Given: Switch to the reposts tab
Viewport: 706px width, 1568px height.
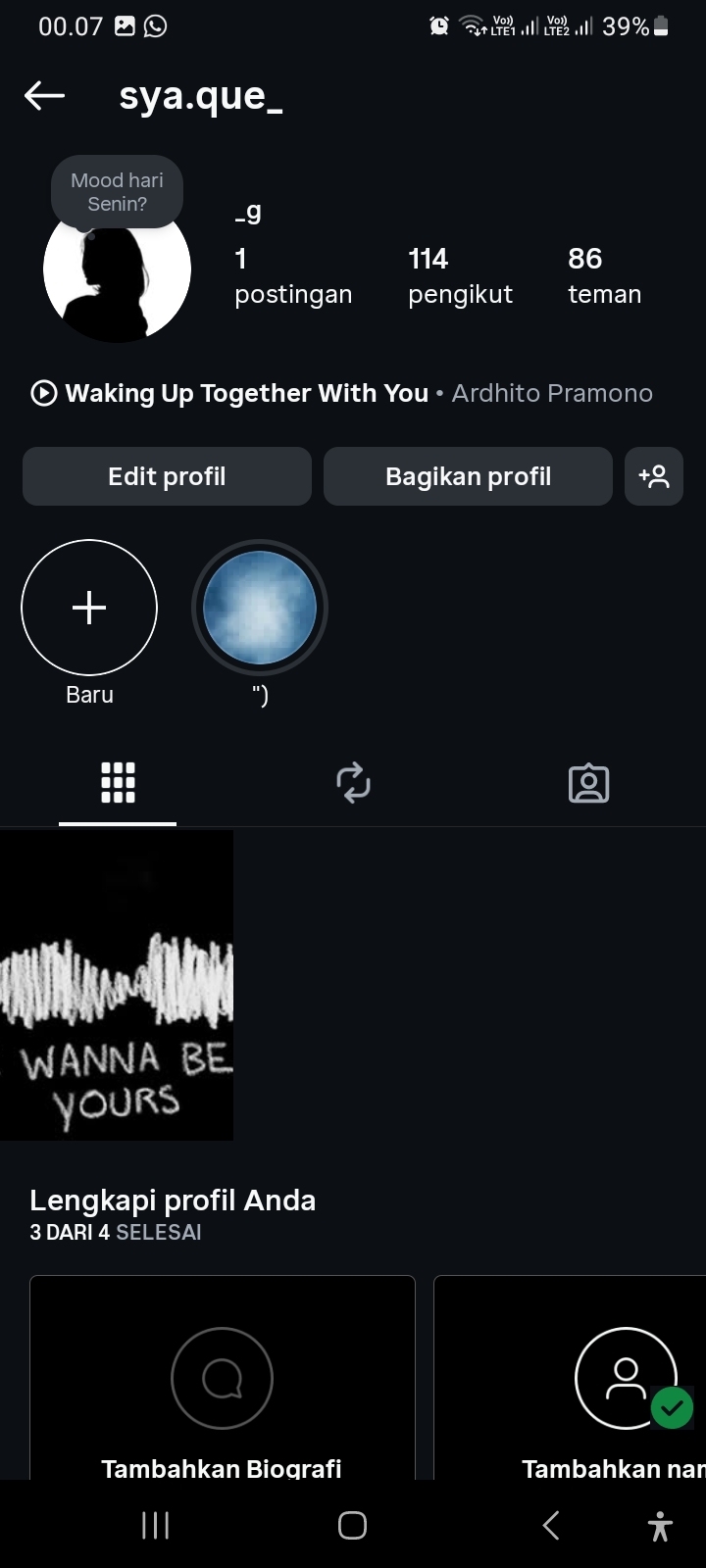Looking at the screenshot, I should point(353,783).
